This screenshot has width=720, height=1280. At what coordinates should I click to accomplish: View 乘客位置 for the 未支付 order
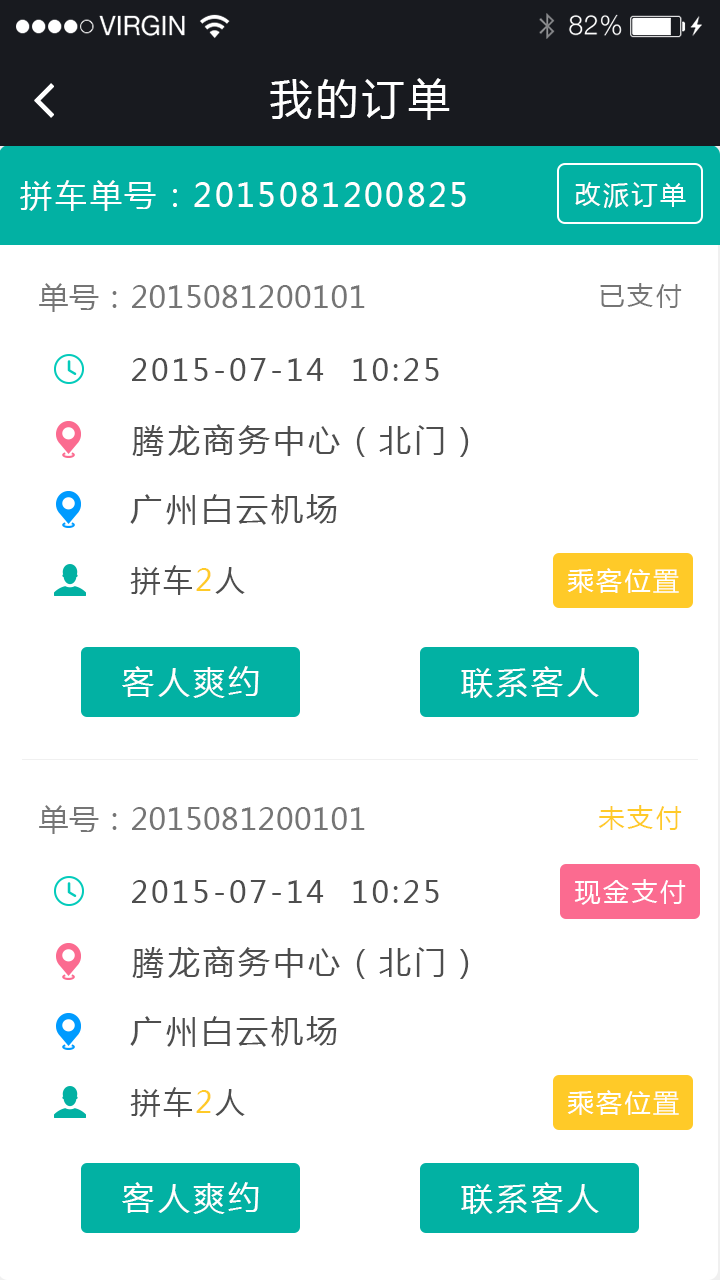(623, 1103)
